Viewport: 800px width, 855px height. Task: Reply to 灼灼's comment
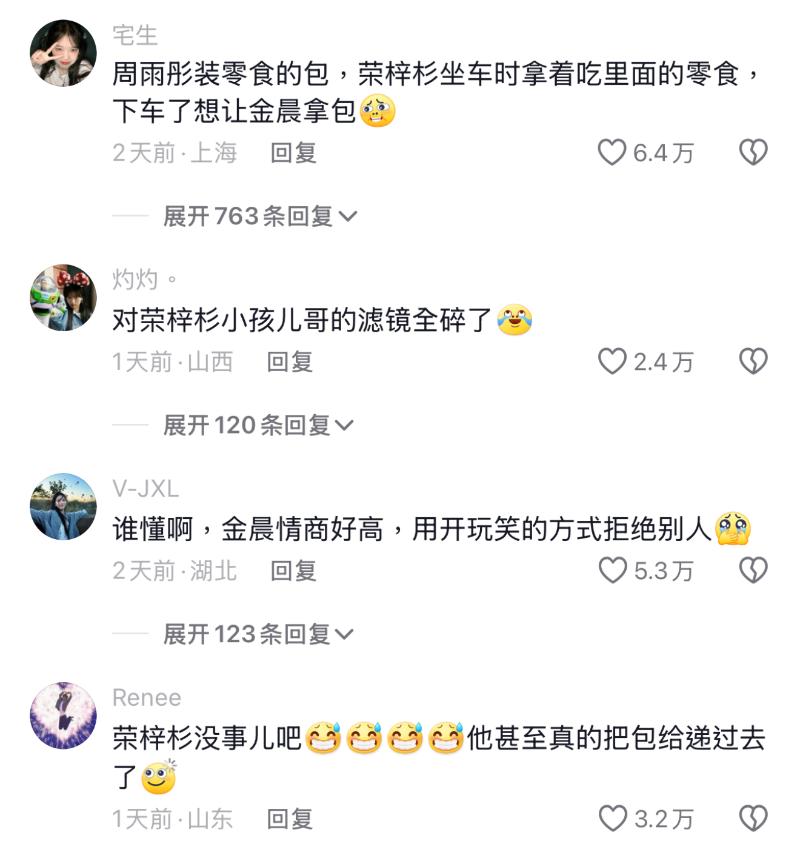(290, 362)
